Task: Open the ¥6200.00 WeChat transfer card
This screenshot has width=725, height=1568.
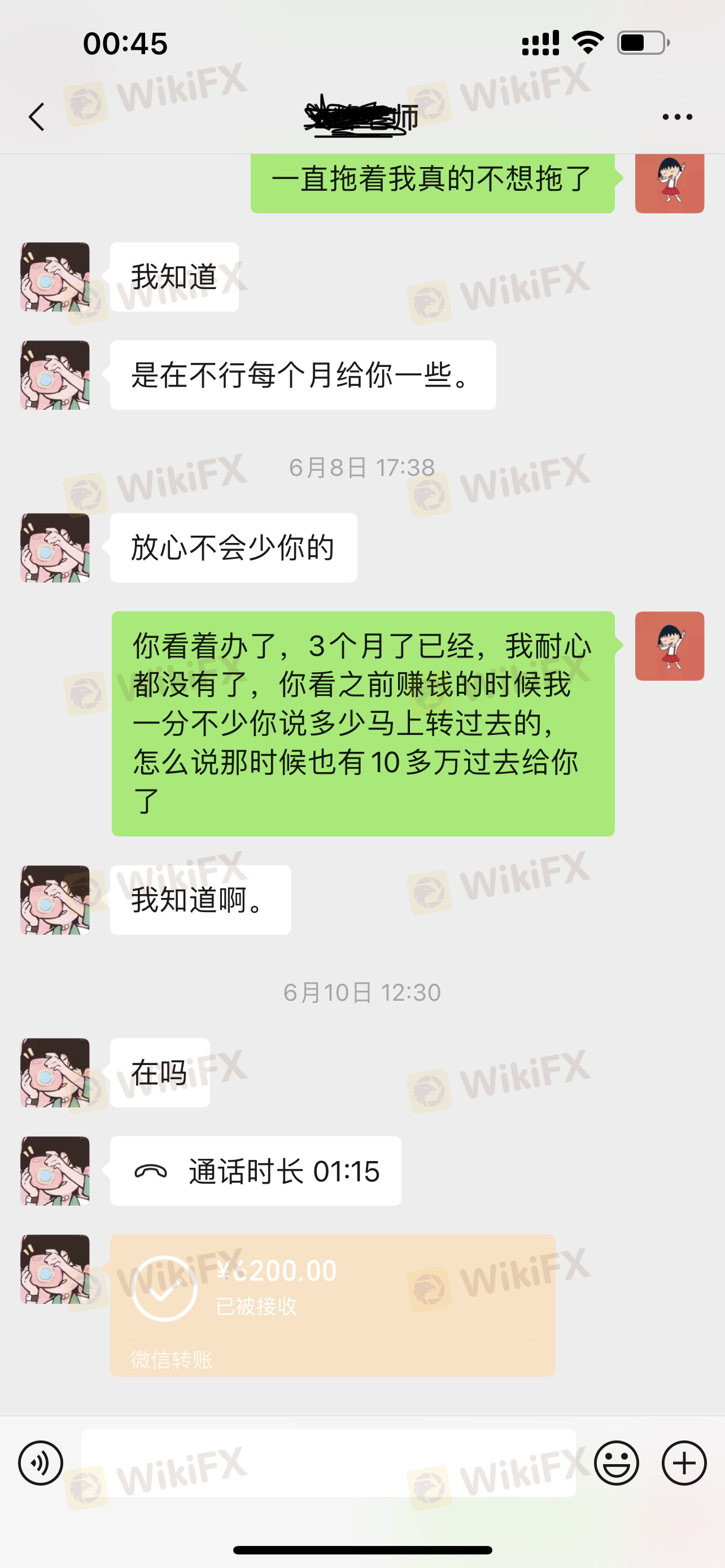Action: 333,1305
